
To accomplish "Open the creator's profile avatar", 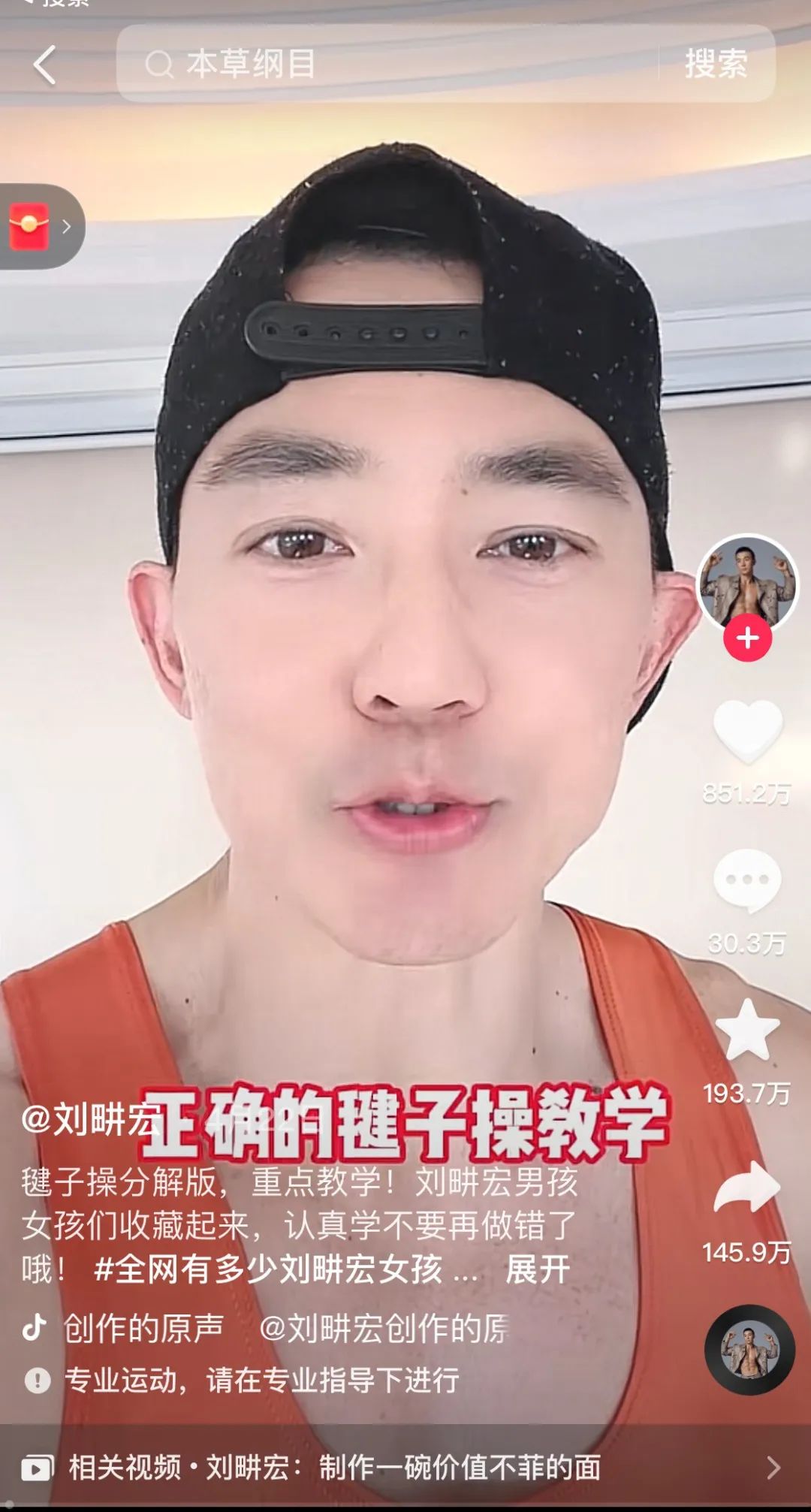I will [747, 582].
